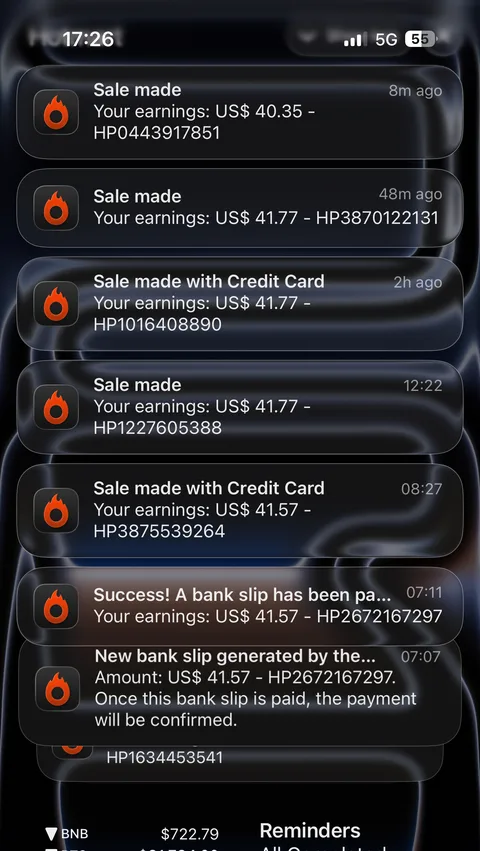The image size is (480, 851).
Task: Open the 12:22 sale notification HP1227605388
Action: coord(239,407)
